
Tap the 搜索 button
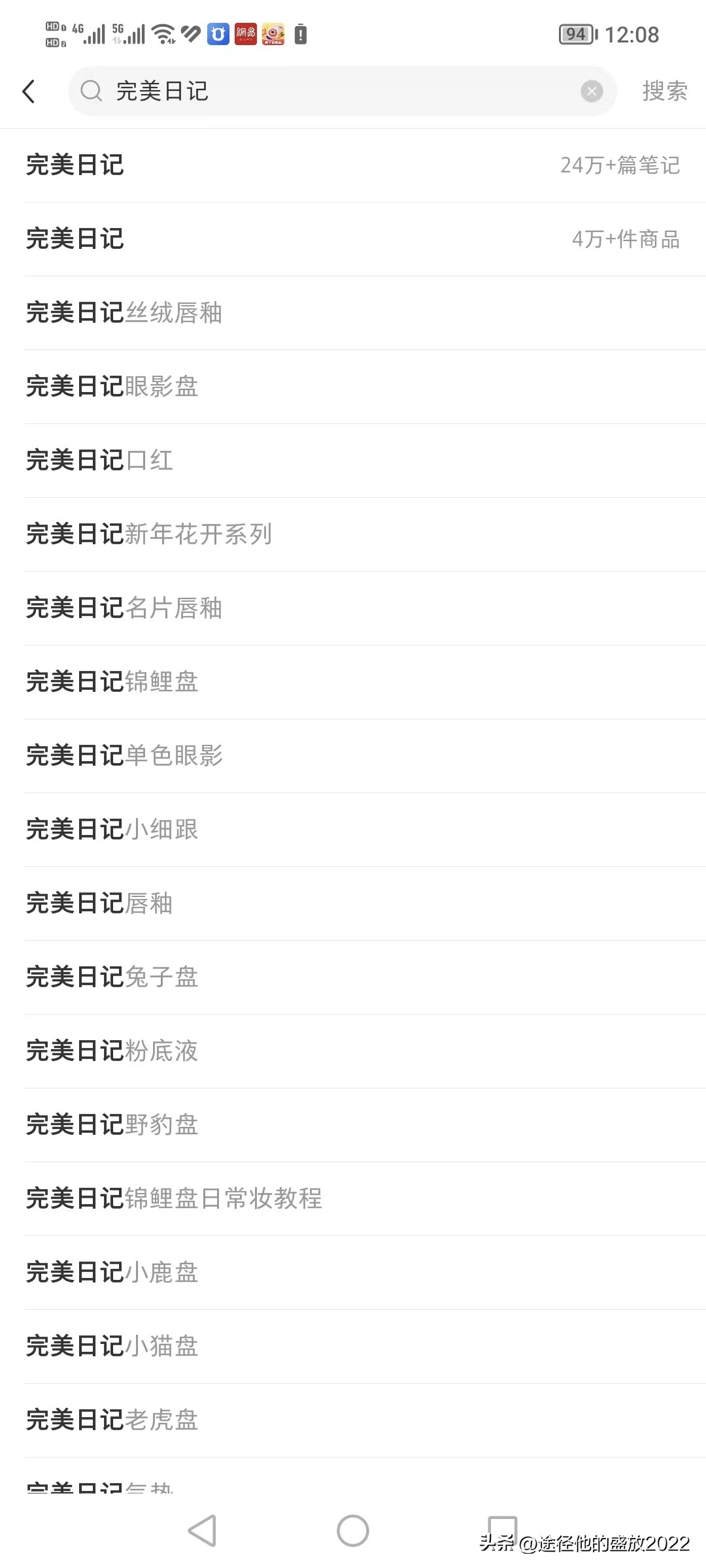tap(664, 91)
